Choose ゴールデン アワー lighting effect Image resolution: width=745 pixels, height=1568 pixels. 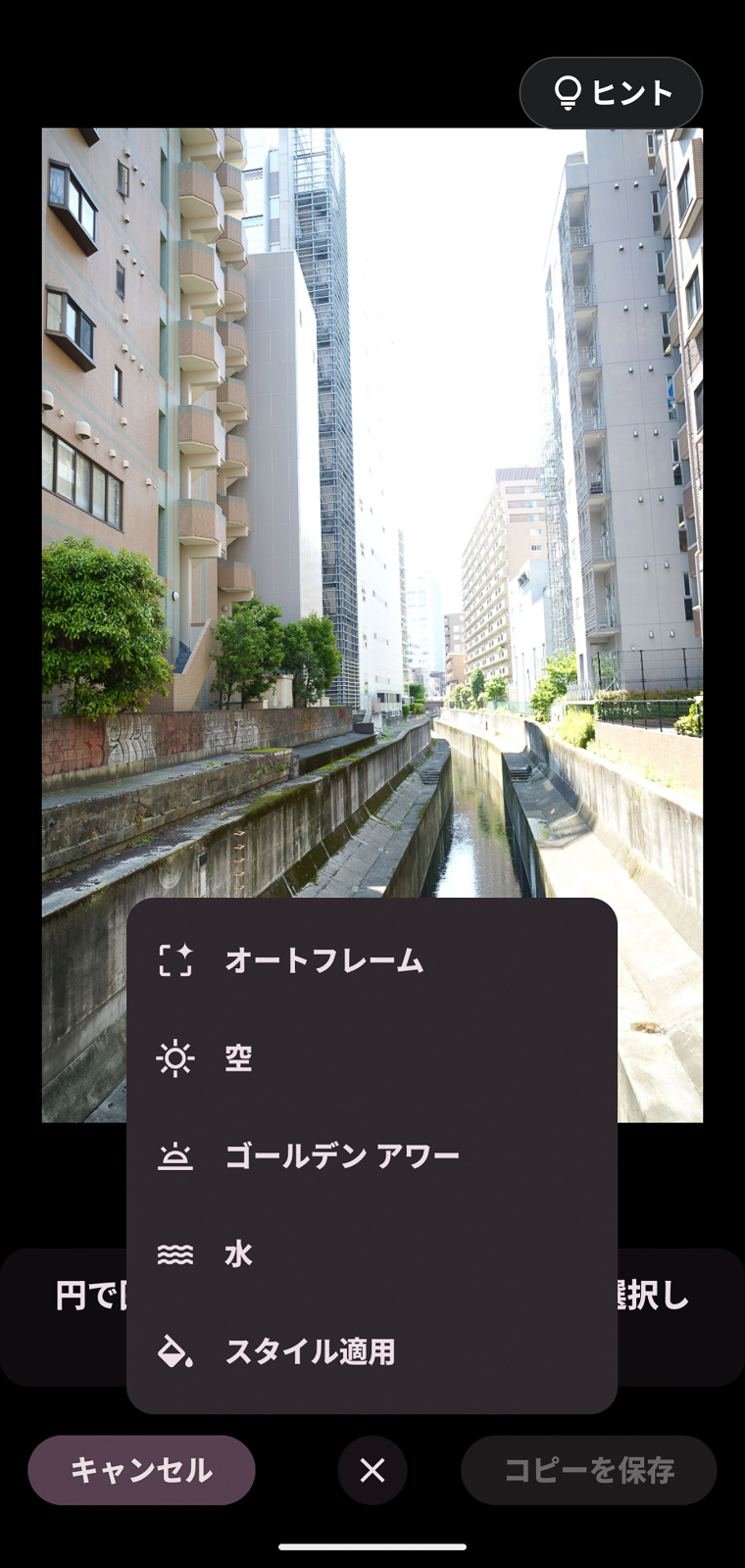pos(343,1156)
